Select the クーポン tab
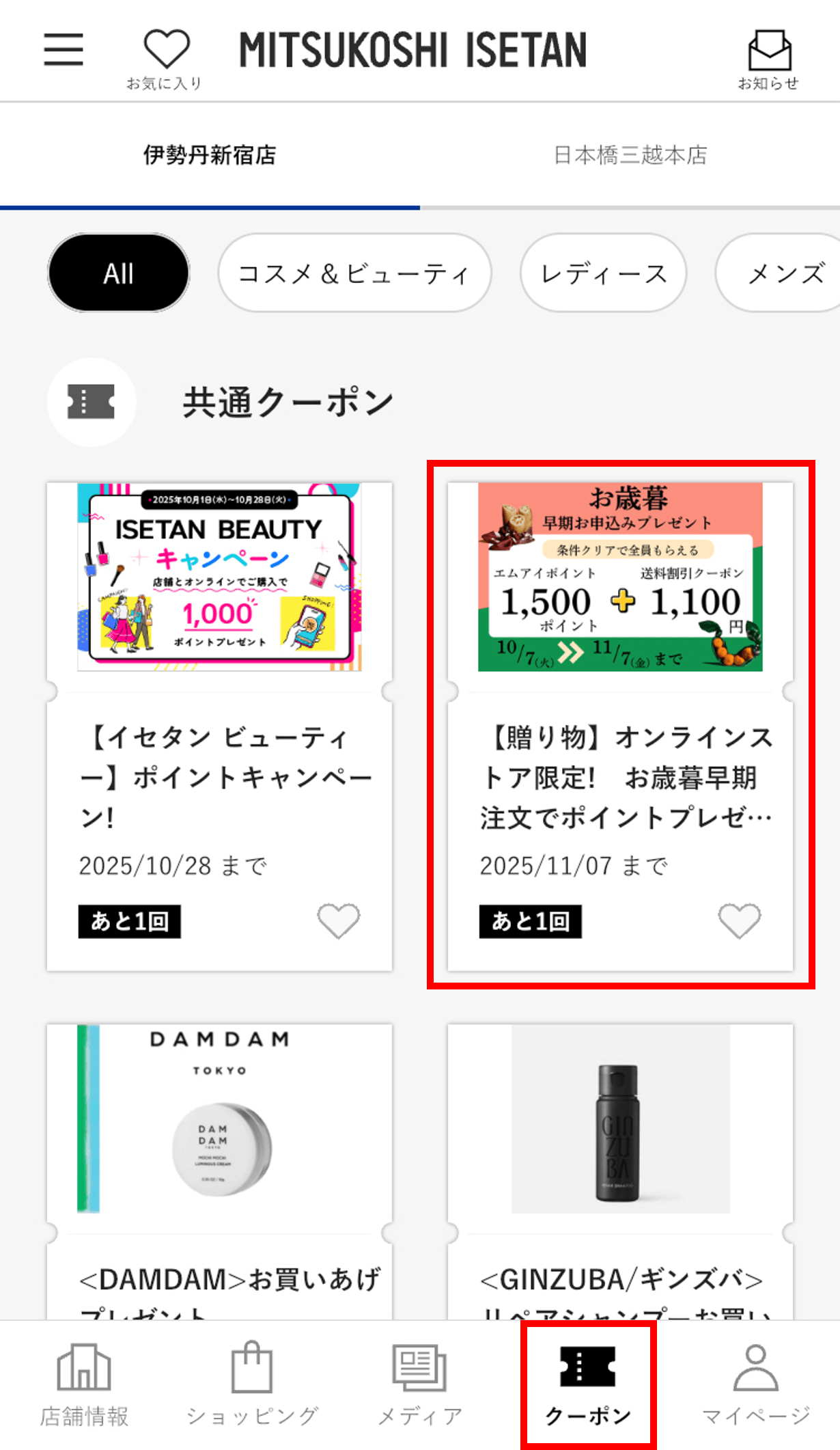Viewport: 840px width, 1450px height. click(x=588, y=1384)
